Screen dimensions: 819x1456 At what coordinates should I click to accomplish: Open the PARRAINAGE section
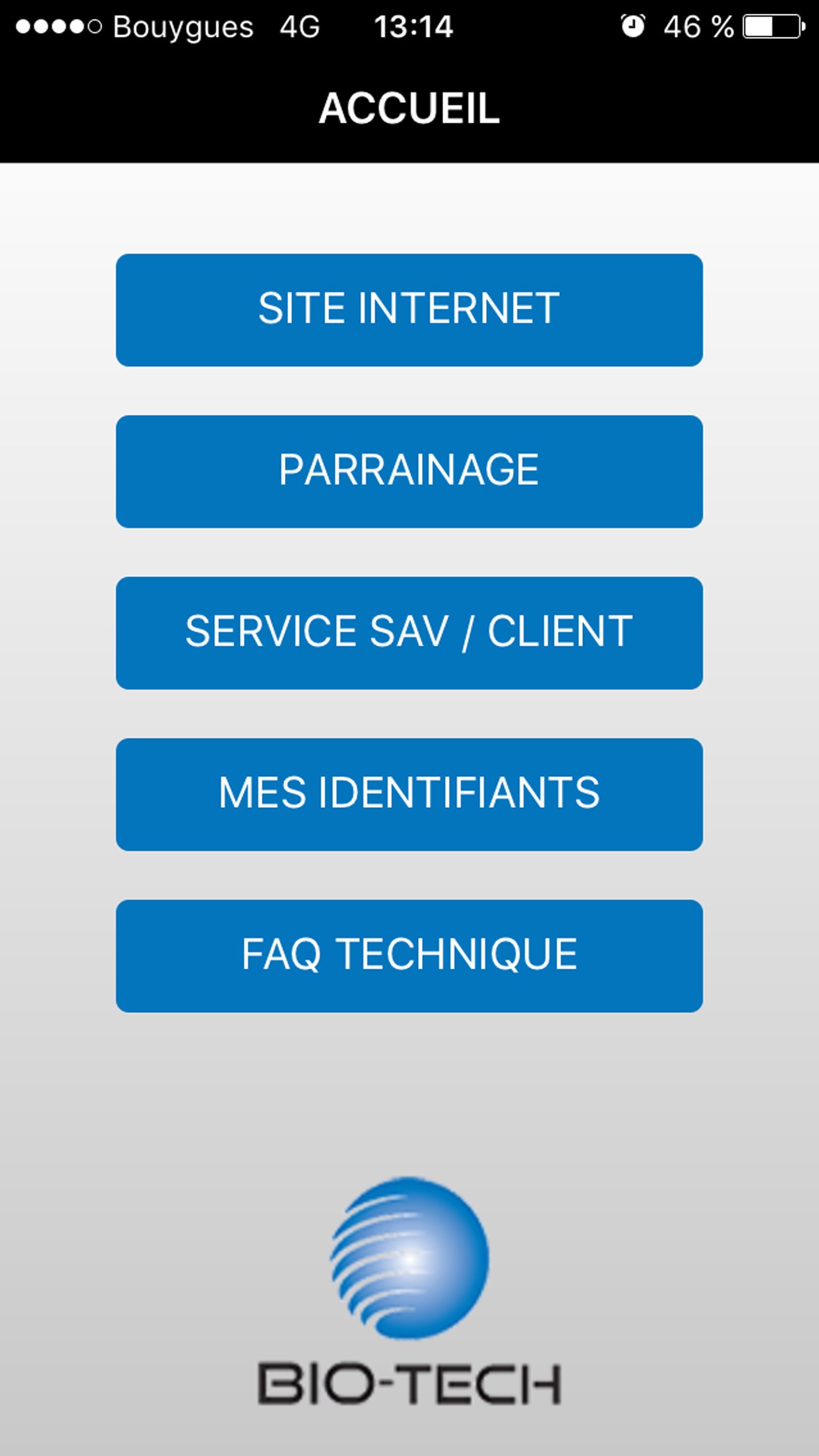pos(409,470)
